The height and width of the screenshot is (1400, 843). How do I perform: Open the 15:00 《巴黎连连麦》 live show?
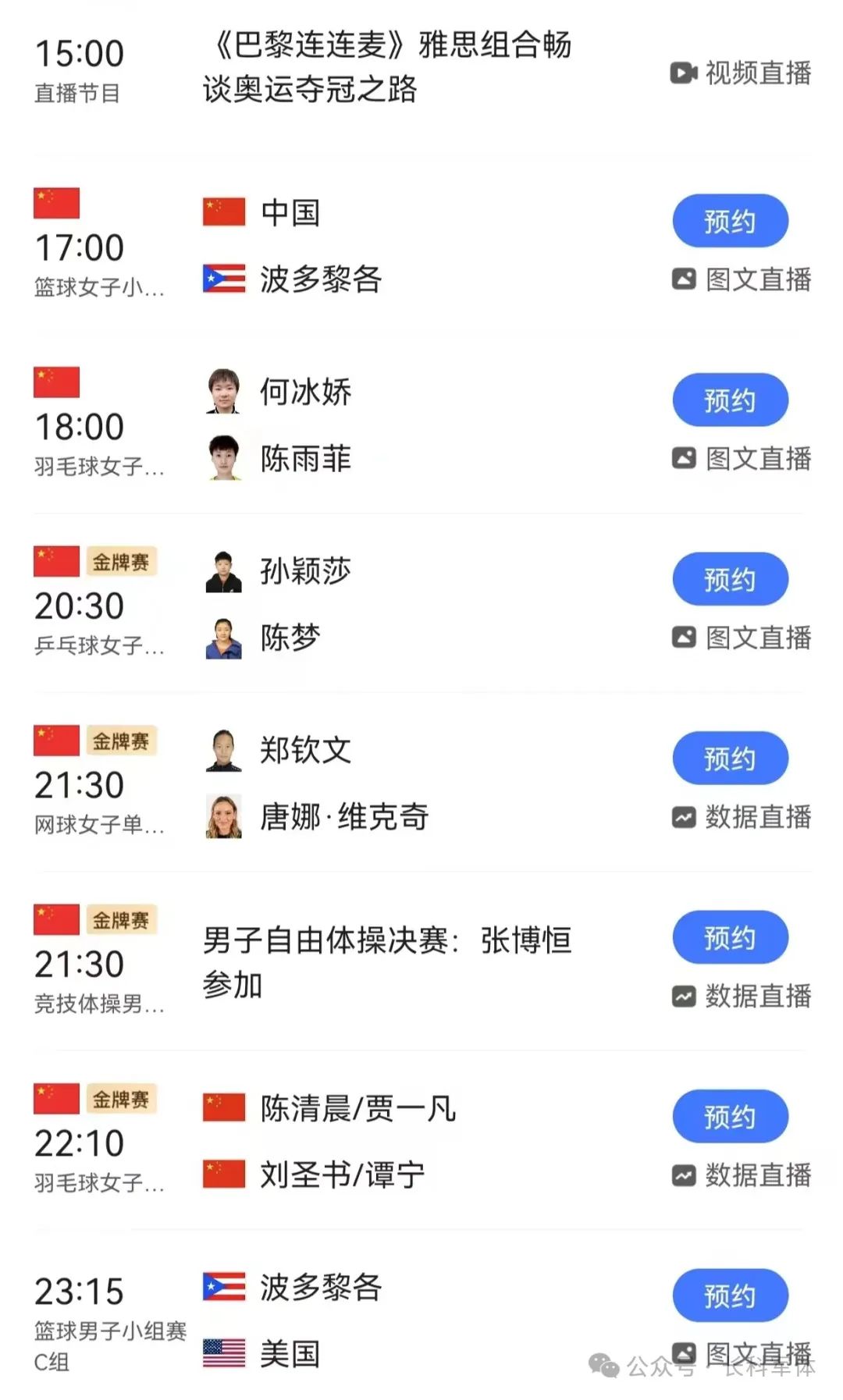click(387, 67)
